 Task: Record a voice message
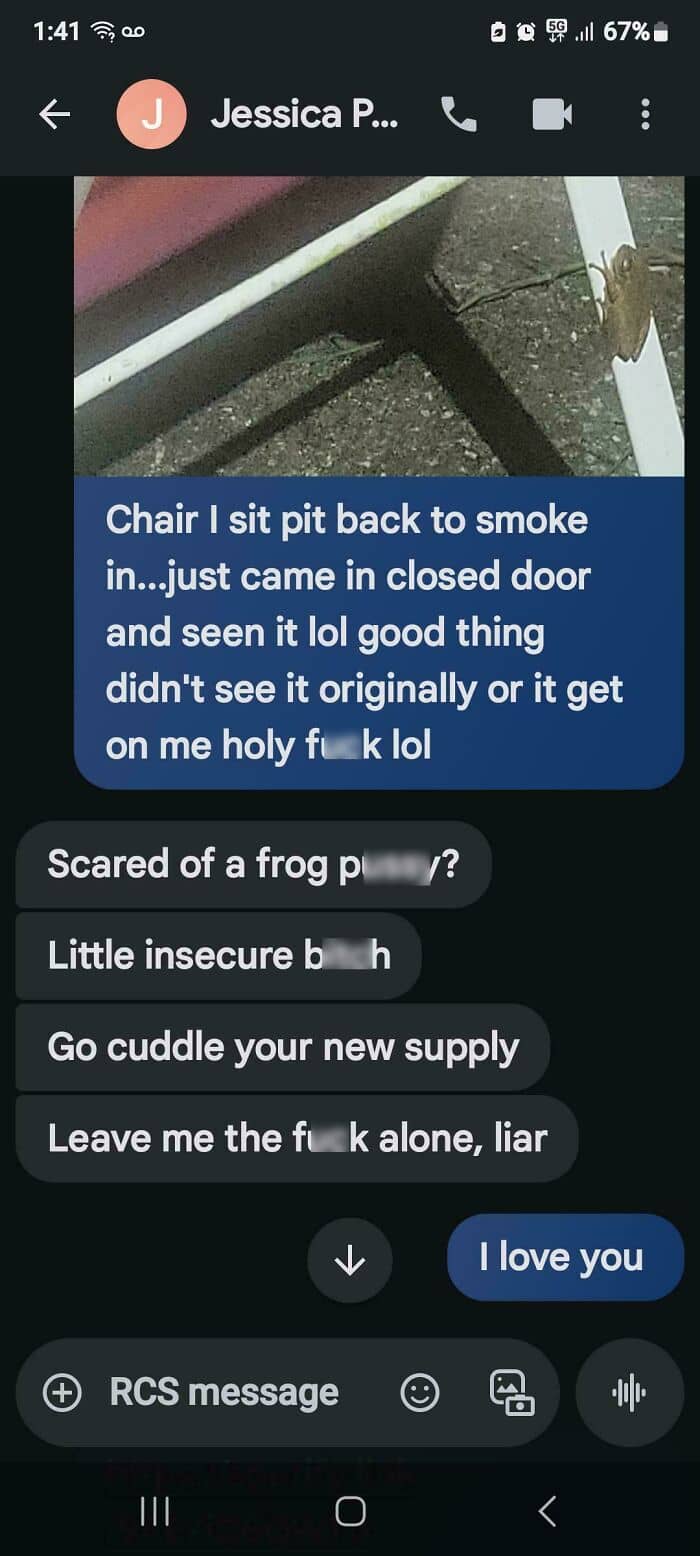[630, 1392]
